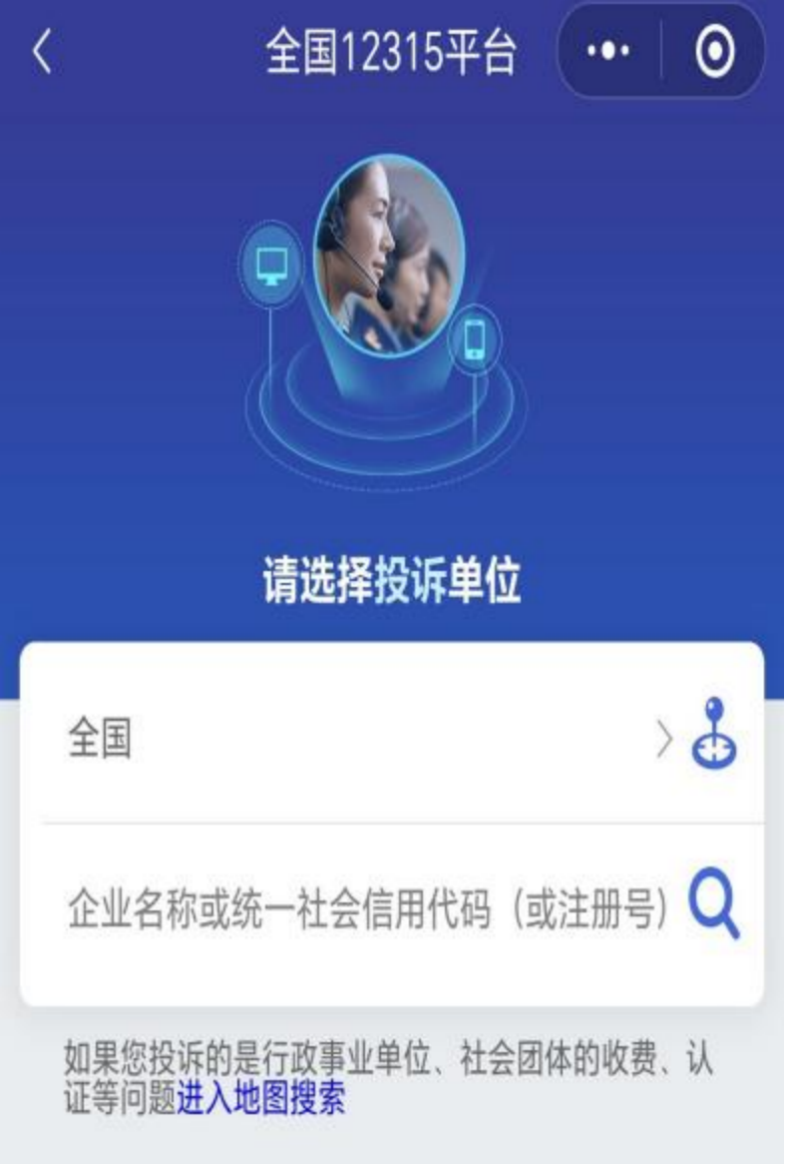Screen dimensions: 788x1166
Task: Open the mini program overflow menu
Action: (x=608, y=52)
